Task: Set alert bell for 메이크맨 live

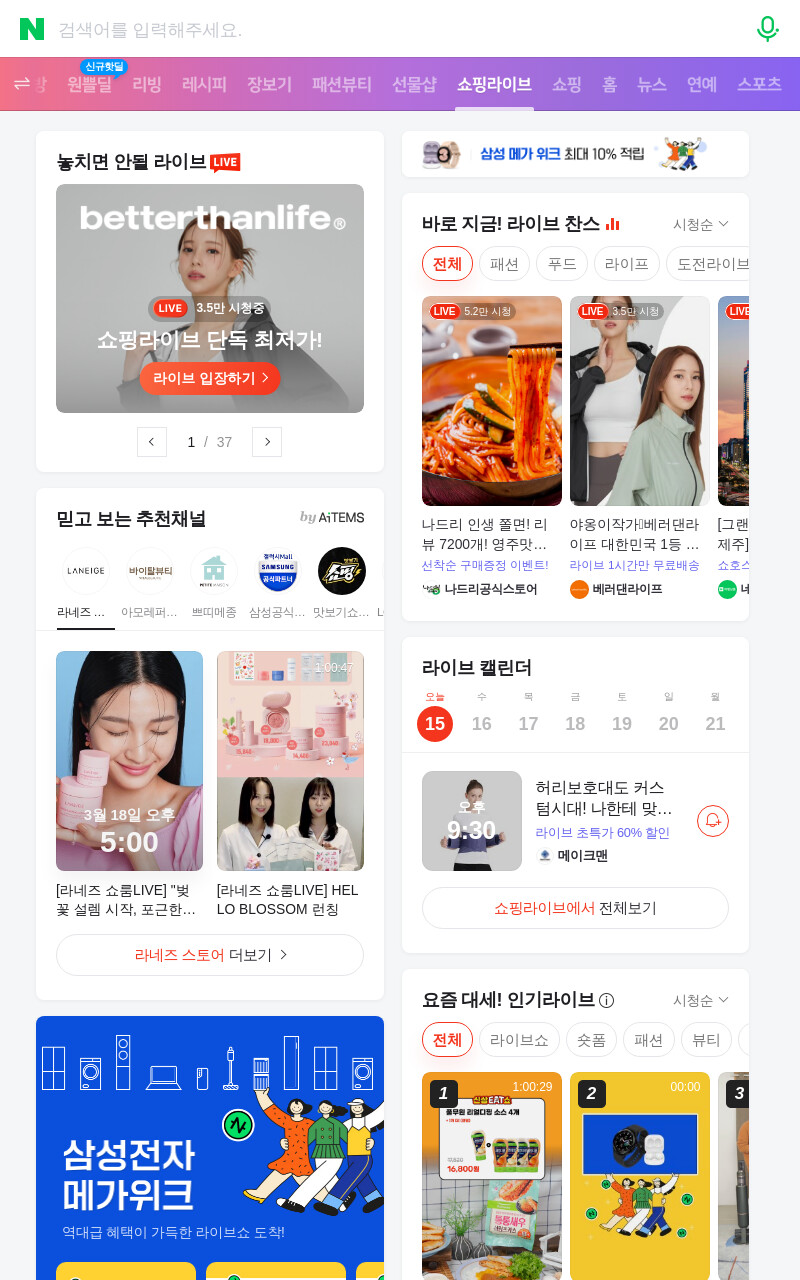Action: tap(713, 821)
